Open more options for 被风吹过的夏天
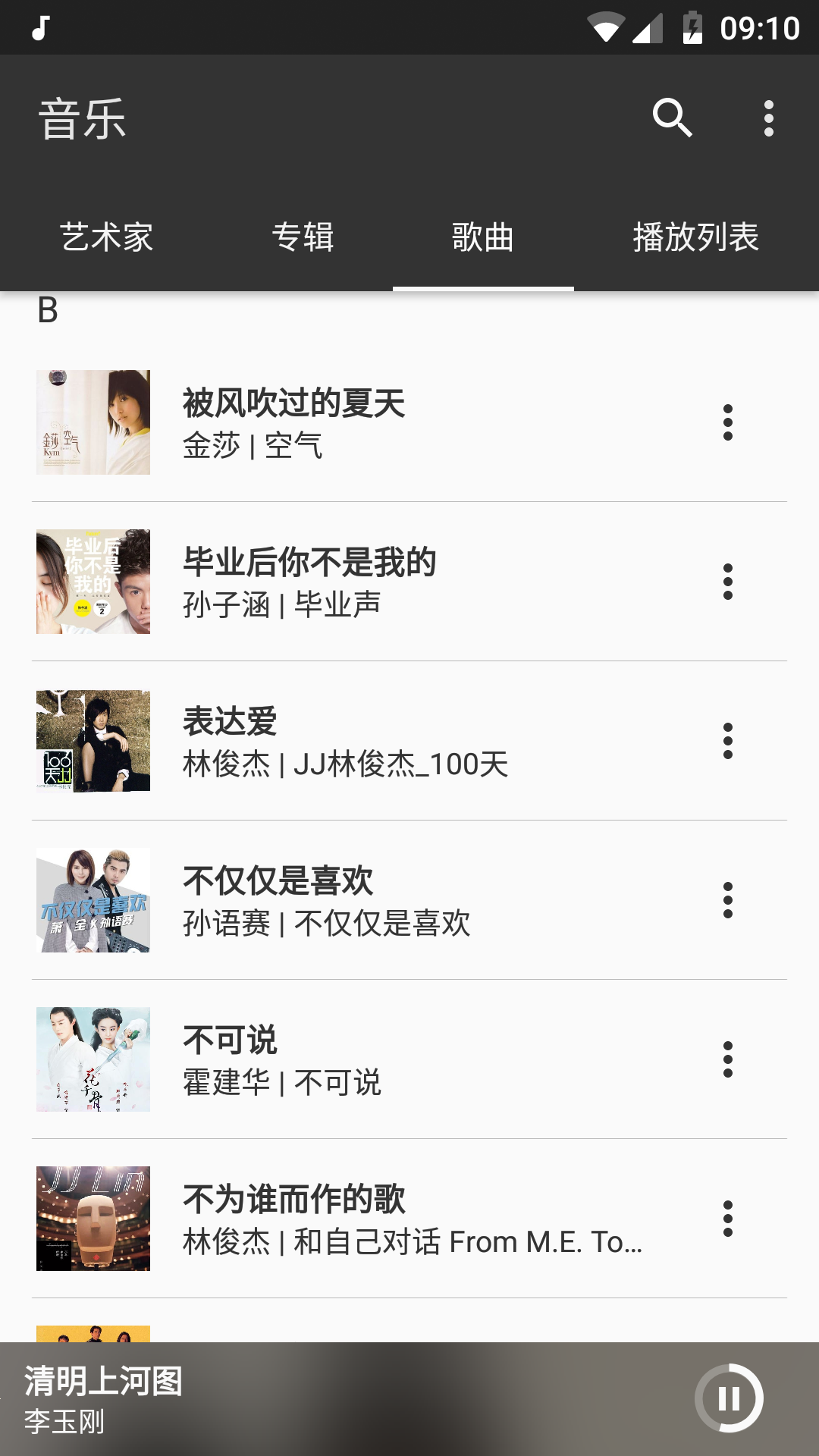The width and height of the screenshot is (819, 1456). tap(728, 422)
